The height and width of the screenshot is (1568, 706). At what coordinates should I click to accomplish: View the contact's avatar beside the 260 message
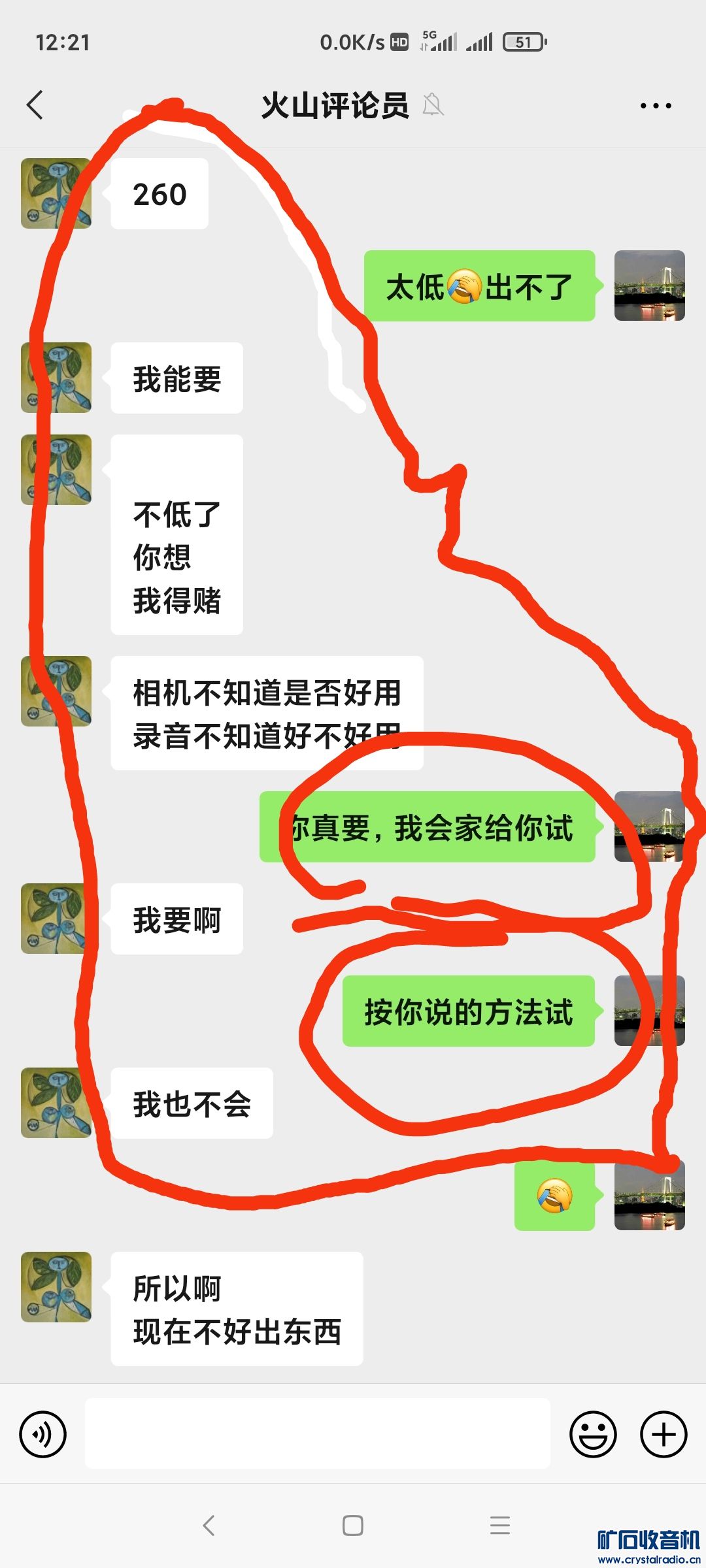(x=56, y=193)
